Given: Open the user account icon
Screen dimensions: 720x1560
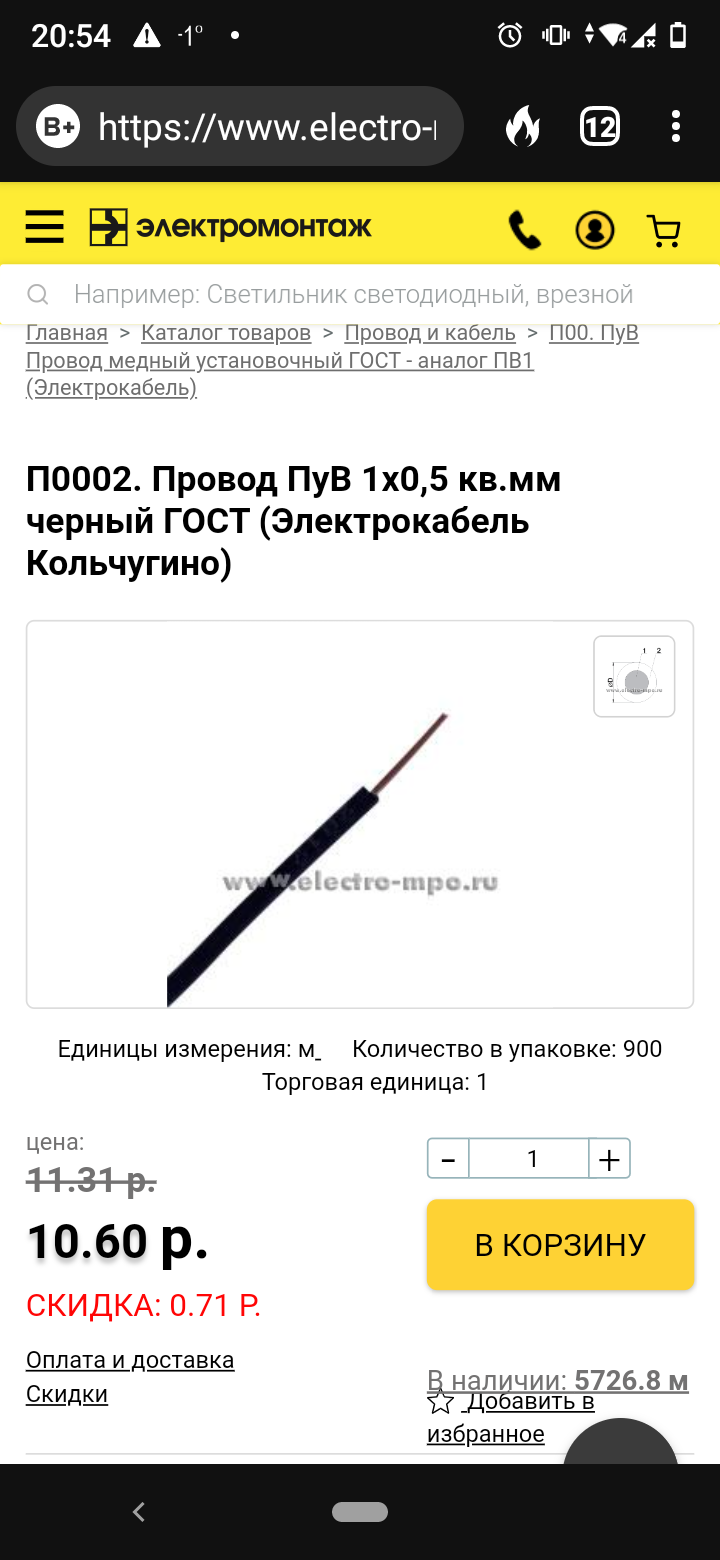Looking at the screenshot, I should click(x=595, y=230).
